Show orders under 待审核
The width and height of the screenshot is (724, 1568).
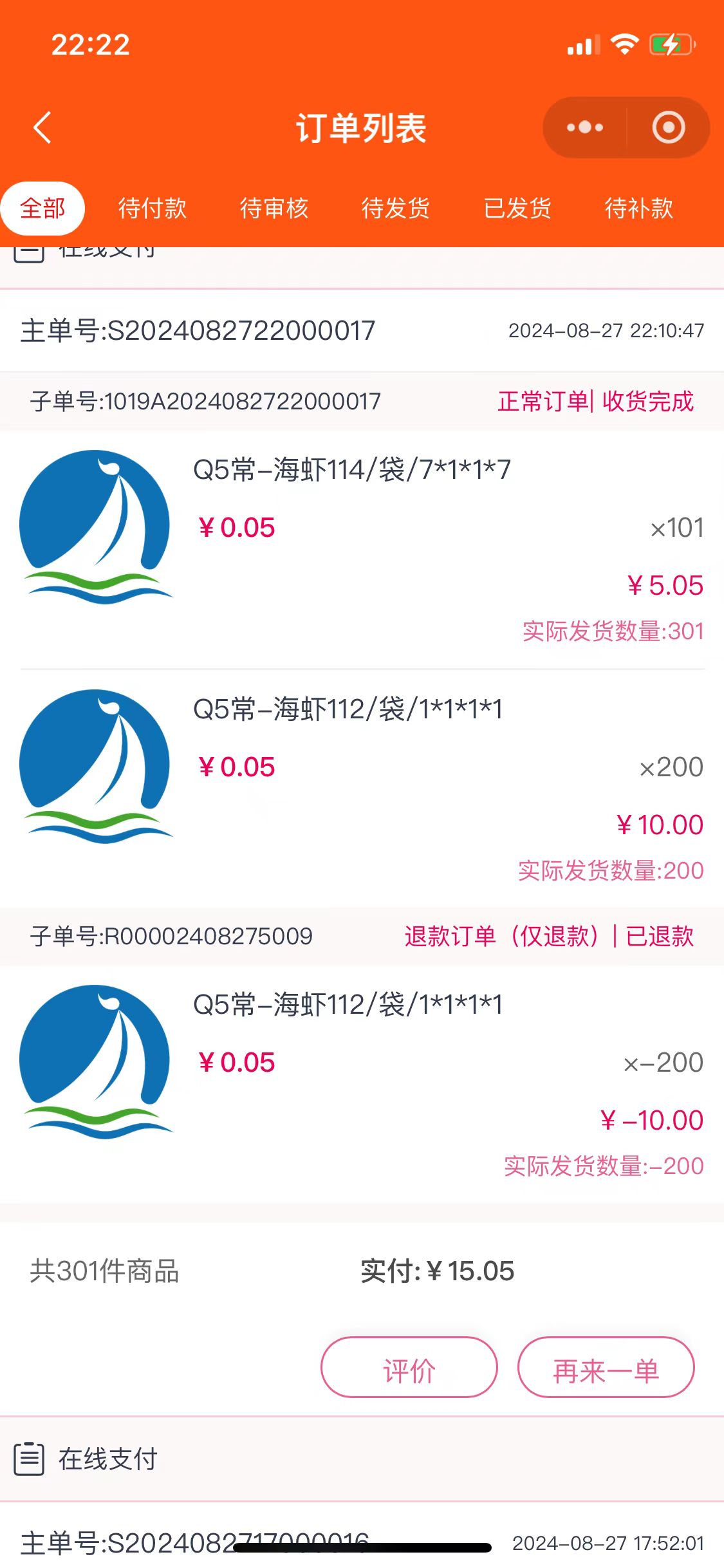(274, 209)
